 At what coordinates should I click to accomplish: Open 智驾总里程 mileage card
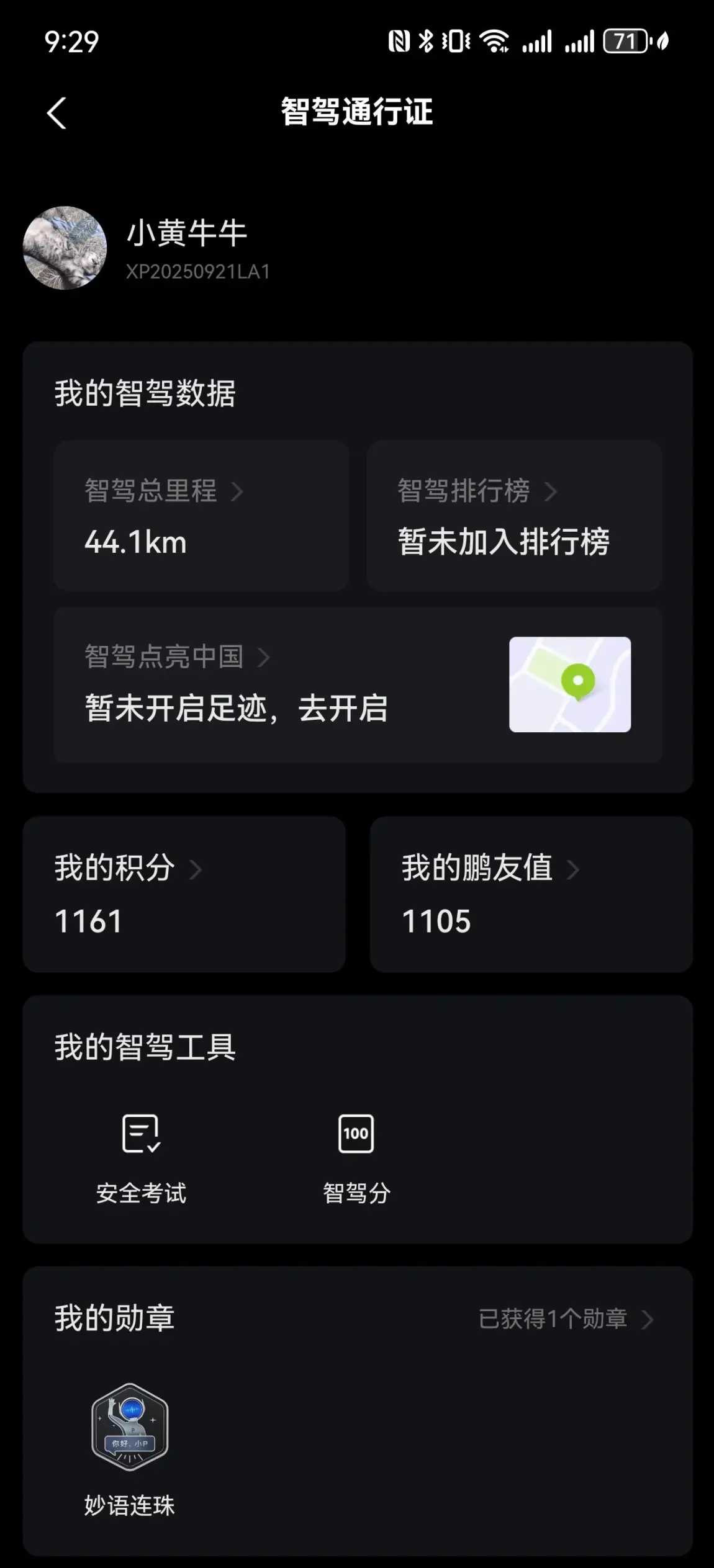tap(201, 516)
